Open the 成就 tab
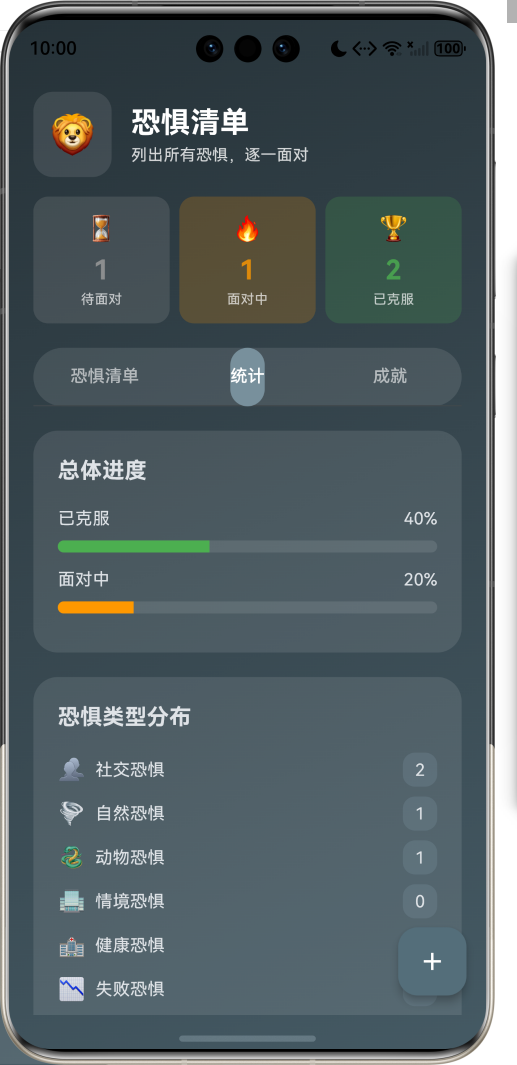Image resolution: width=517 pixels, height=1065 pixels. [x=390, y=376]
